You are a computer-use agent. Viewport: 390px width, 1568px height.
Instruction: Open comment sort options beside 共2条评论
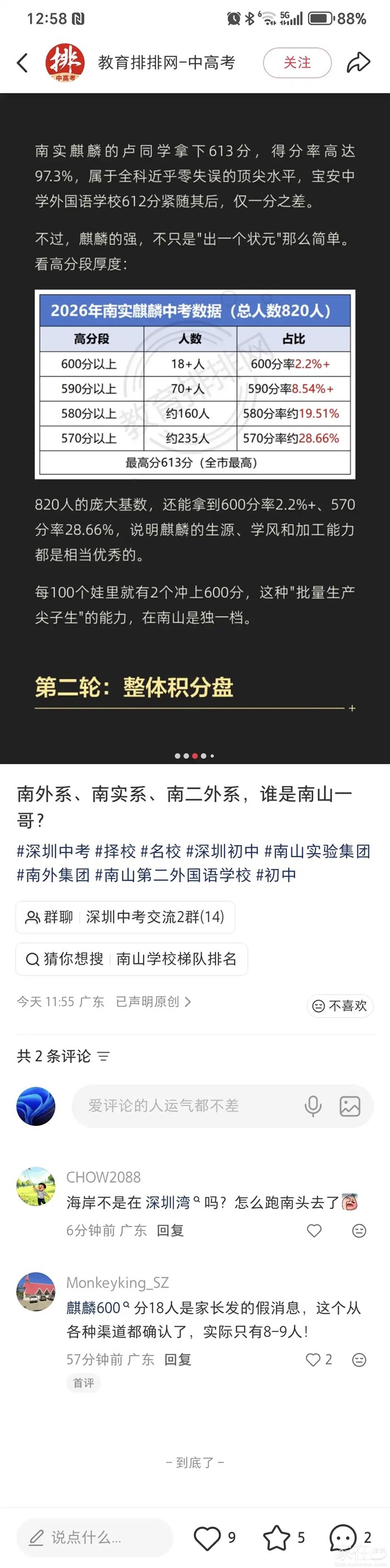104,1056
